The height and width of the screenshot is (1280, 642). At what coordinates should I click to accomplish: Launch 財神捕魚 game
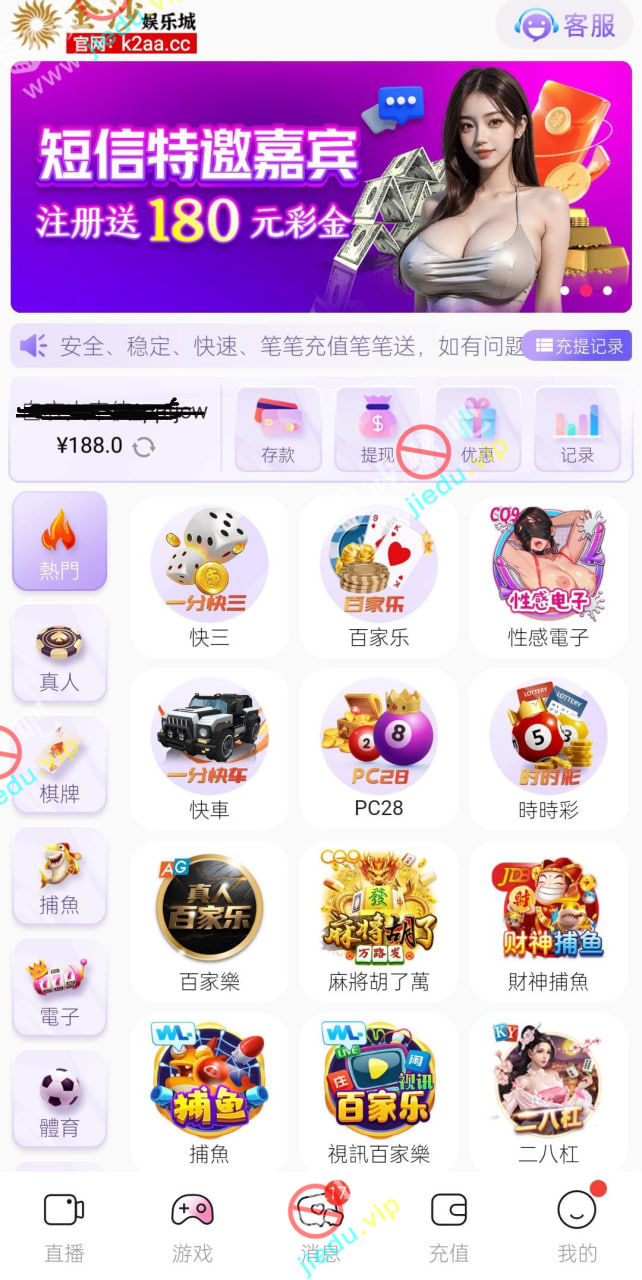pos(548,921)
